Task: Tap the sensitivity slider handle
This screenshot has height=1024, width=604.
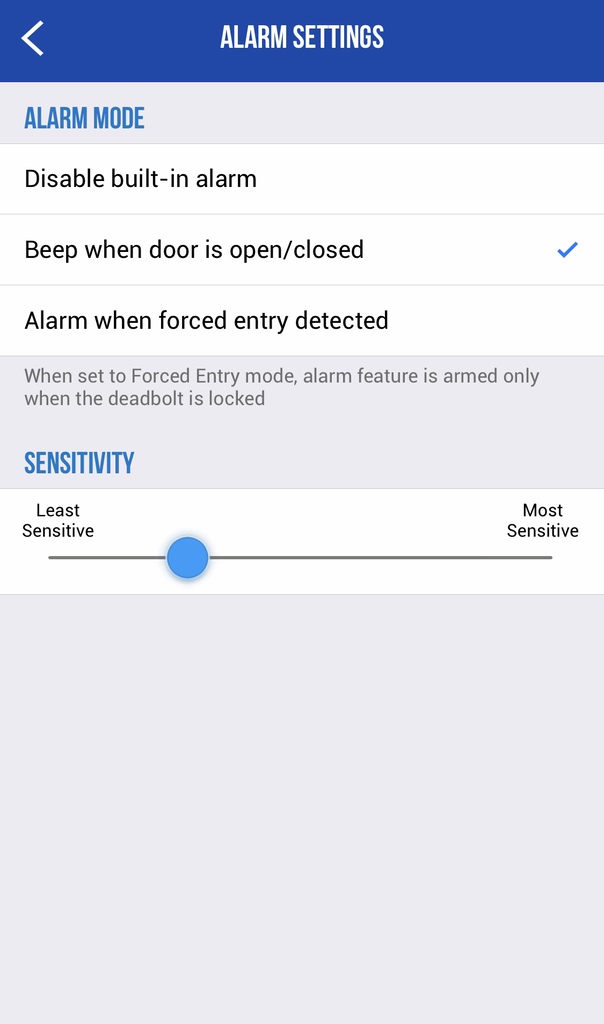Action: pos(187,558)
